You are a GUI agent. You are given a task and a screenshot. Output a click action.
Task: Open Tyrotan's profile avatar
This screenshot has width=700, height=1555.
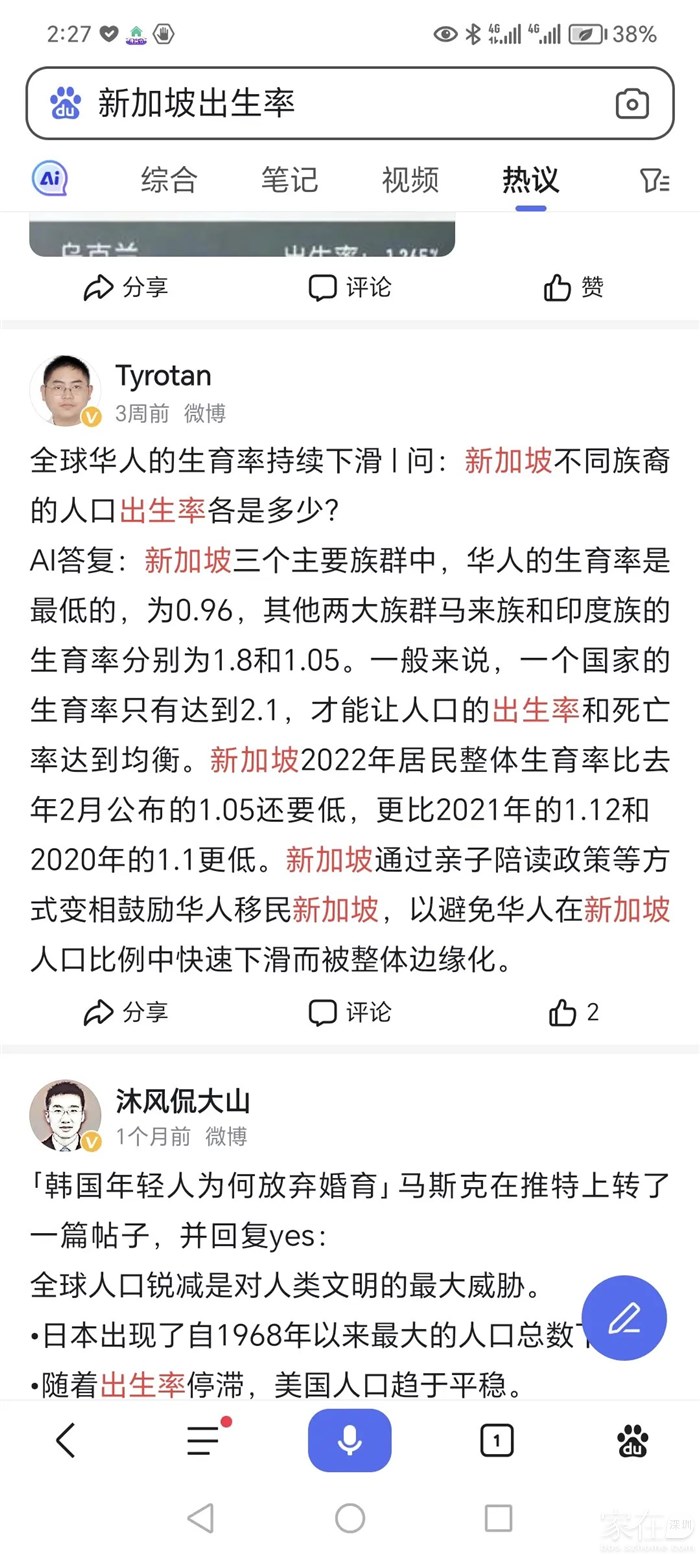pyautogui.click(x=65, y=390)
